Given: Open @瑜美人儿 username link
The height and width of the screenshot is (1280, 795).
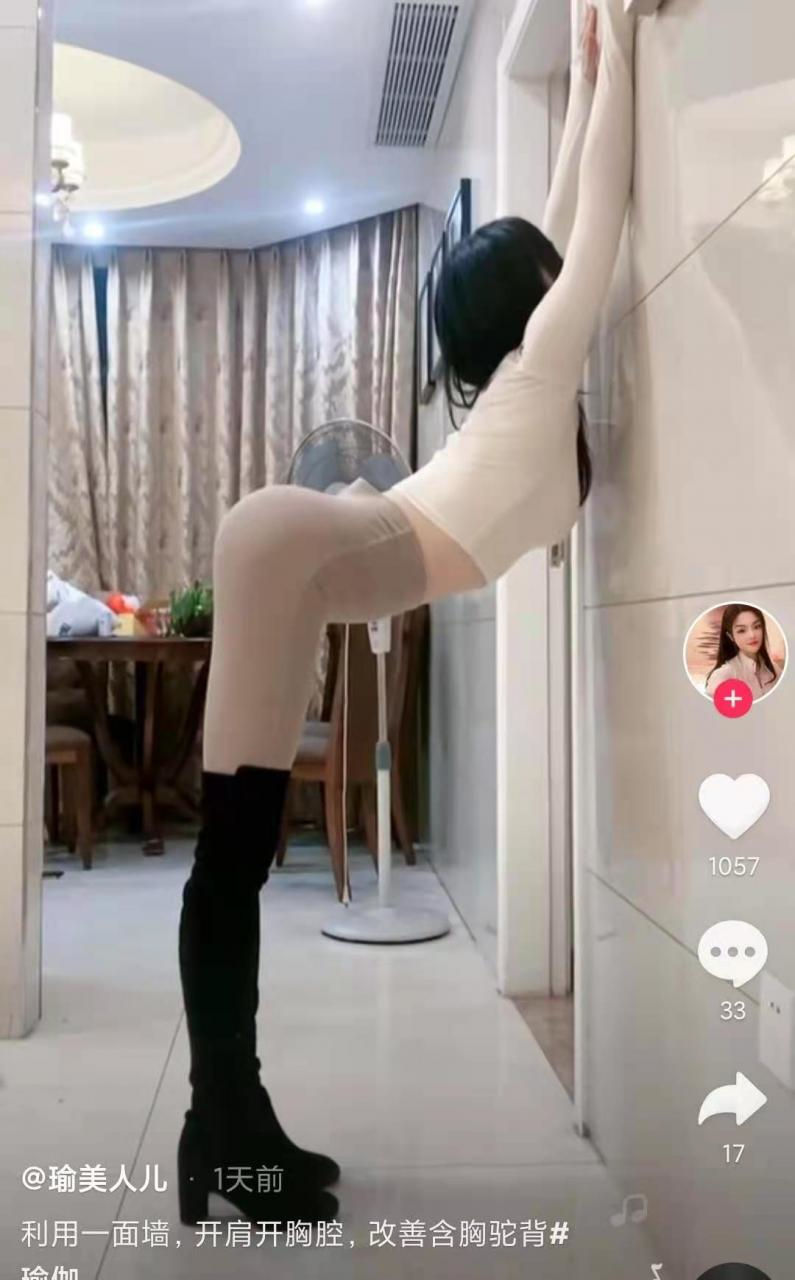Looking at the screenshot, I should pyautogui.click(x=95, y=1179).
